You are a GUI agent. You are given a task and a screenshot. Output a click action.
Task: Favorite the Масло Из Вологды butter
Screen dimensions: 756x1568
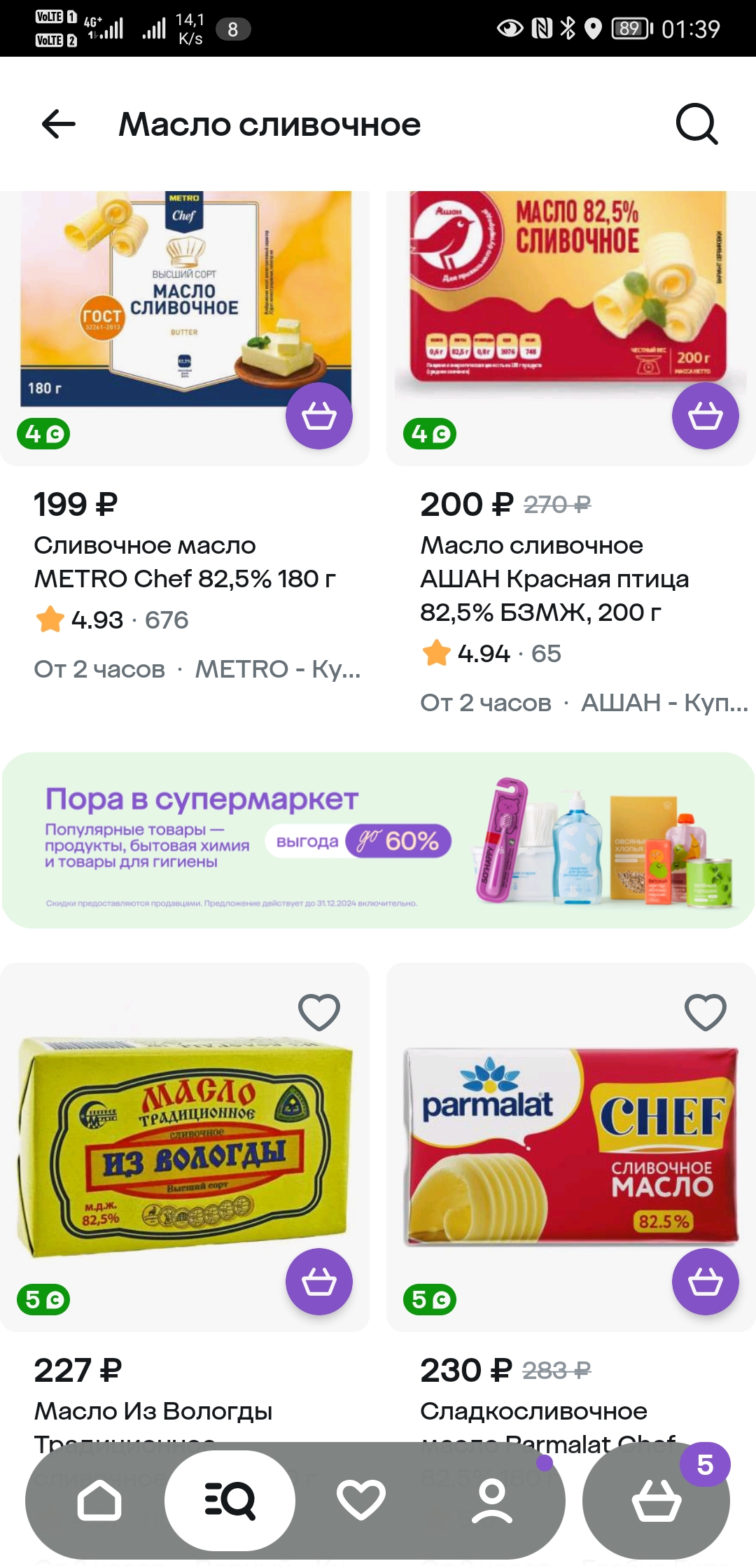coord(319,1012)
